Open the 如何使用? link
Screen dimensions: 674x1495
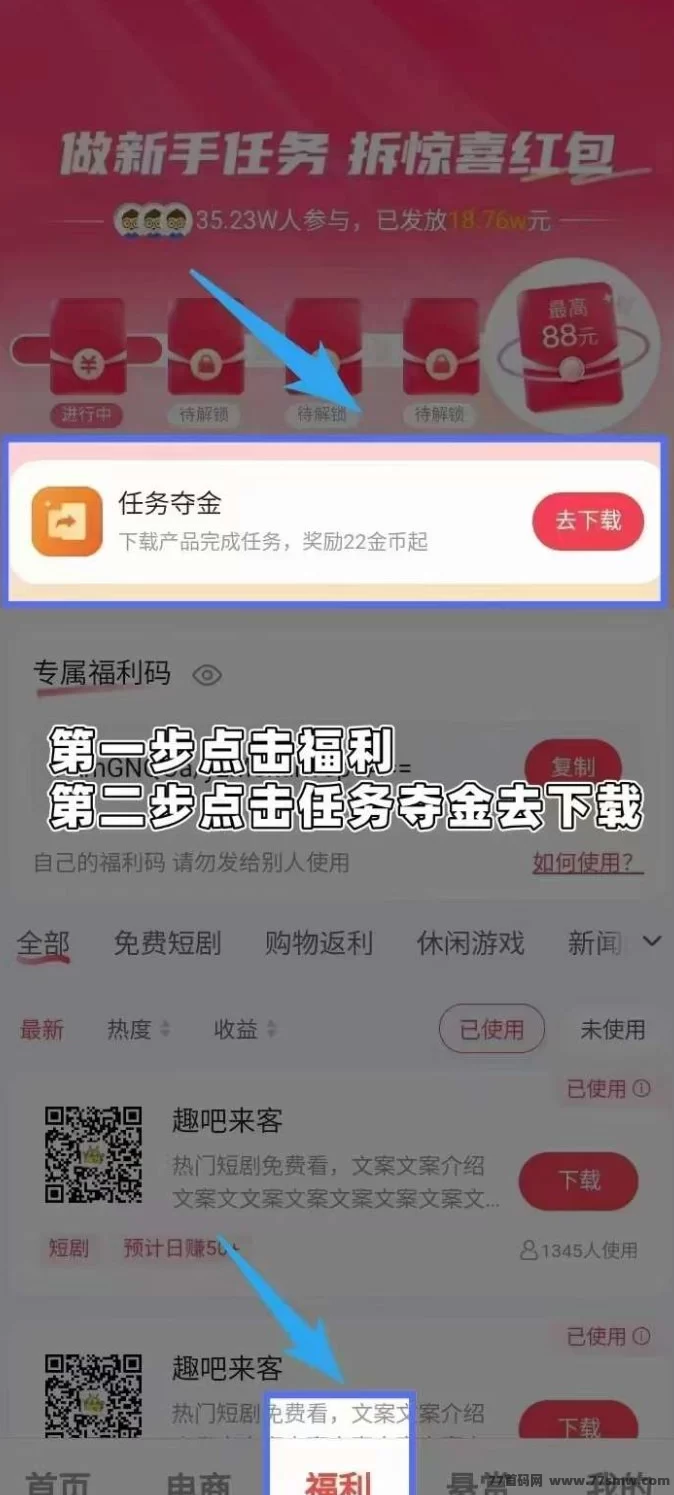click(x=587, y=862)
